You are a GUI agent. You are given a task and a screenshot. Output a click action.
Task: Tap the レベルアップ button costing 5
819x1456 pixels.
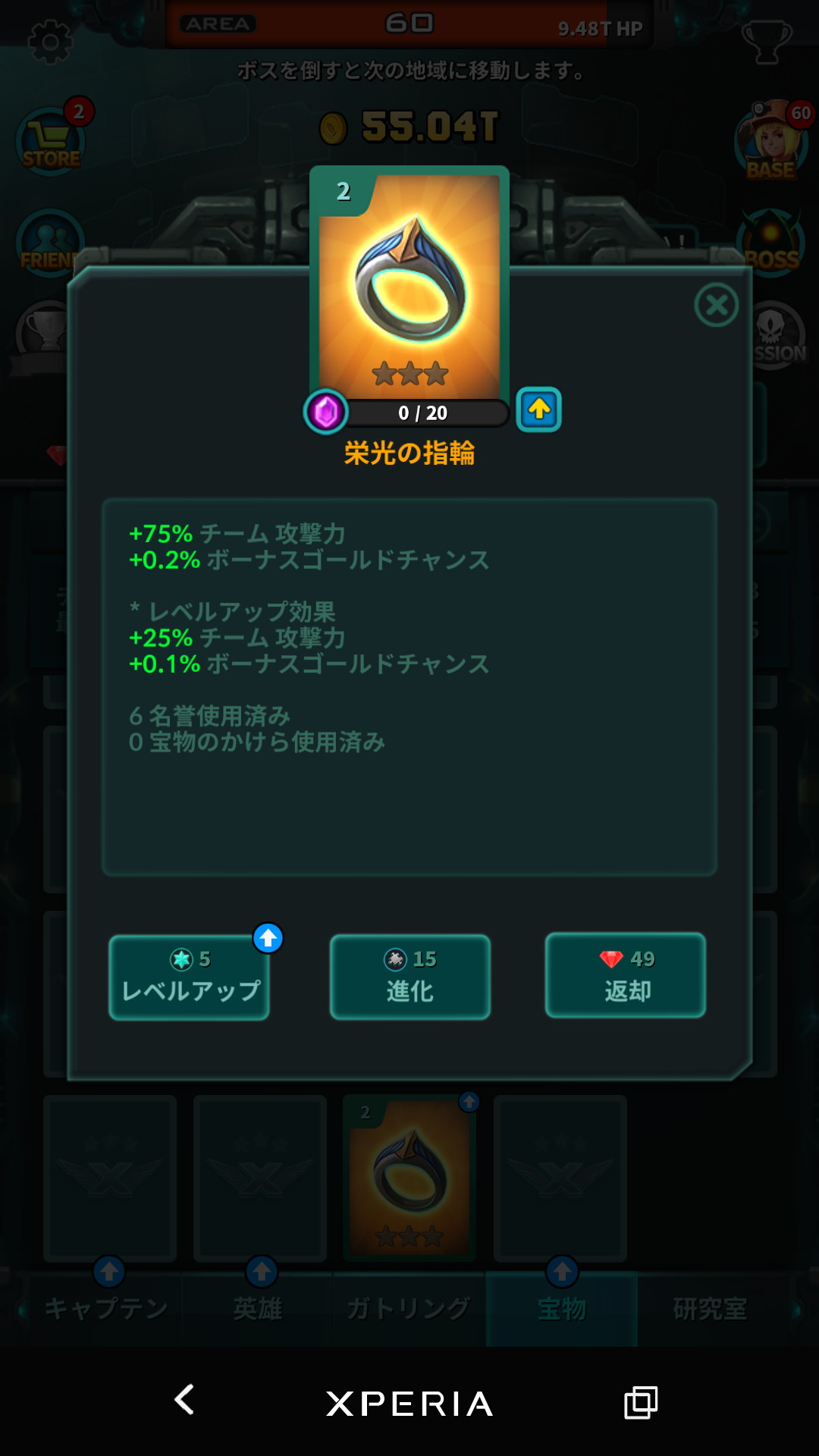190,977
